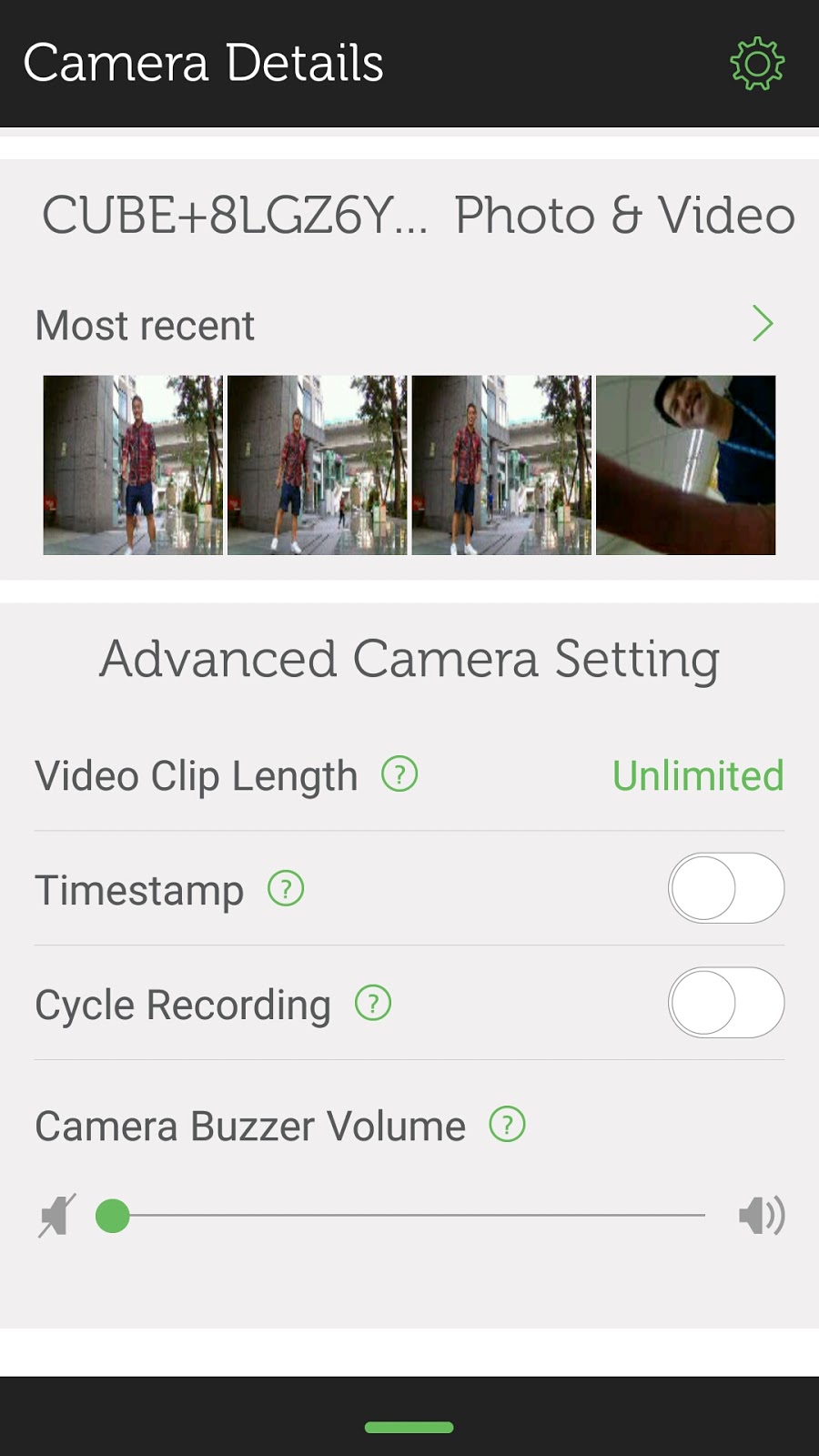819x1456 pixels.
Task: Show help for Cycle Recording
Action: [373, 1003]
